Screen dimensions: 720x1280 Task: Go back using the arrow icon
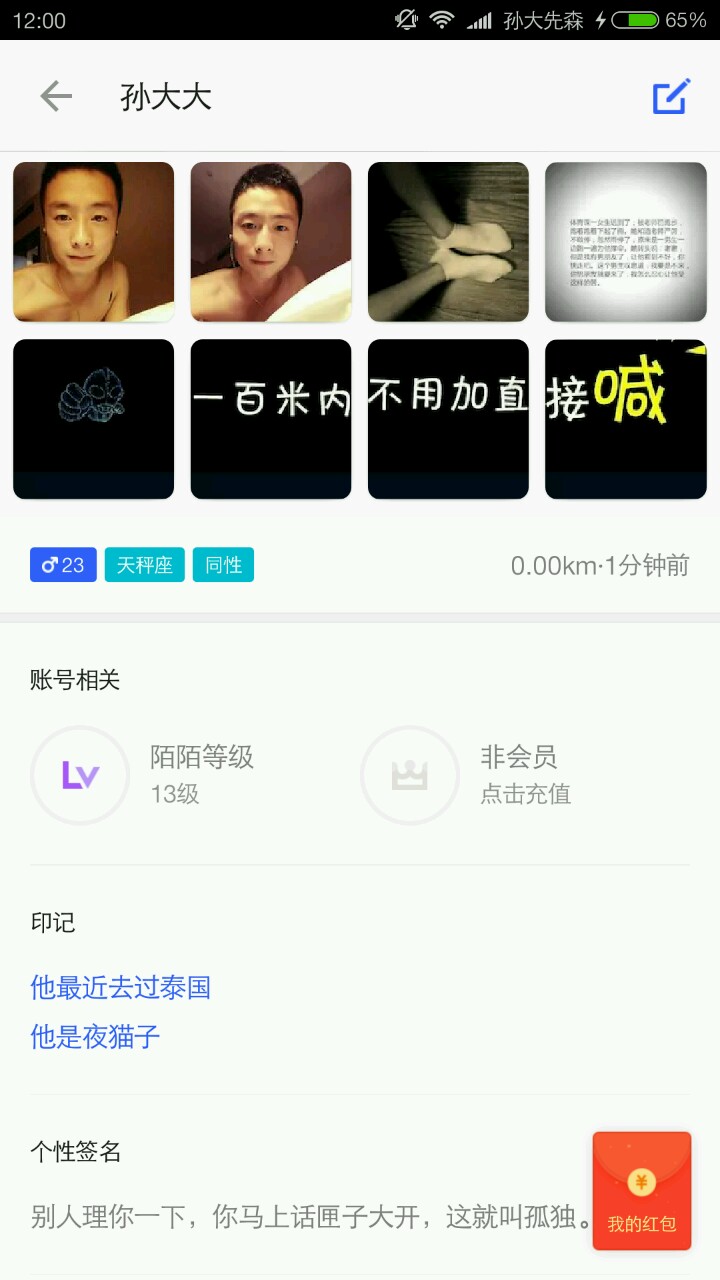click(56, 97)
